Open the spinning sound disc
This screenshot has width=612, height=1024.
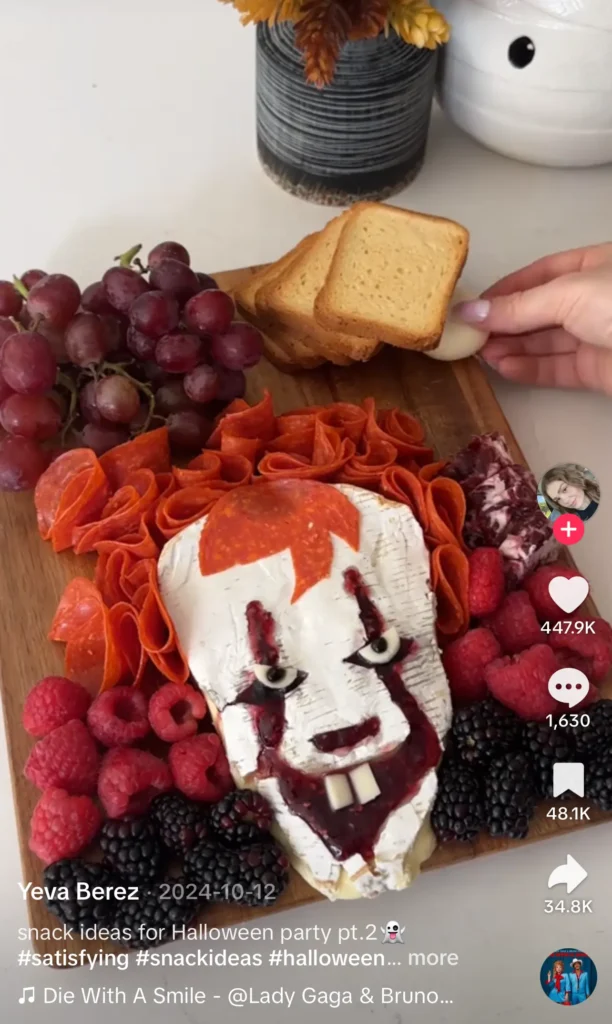[x=568, y=977]
